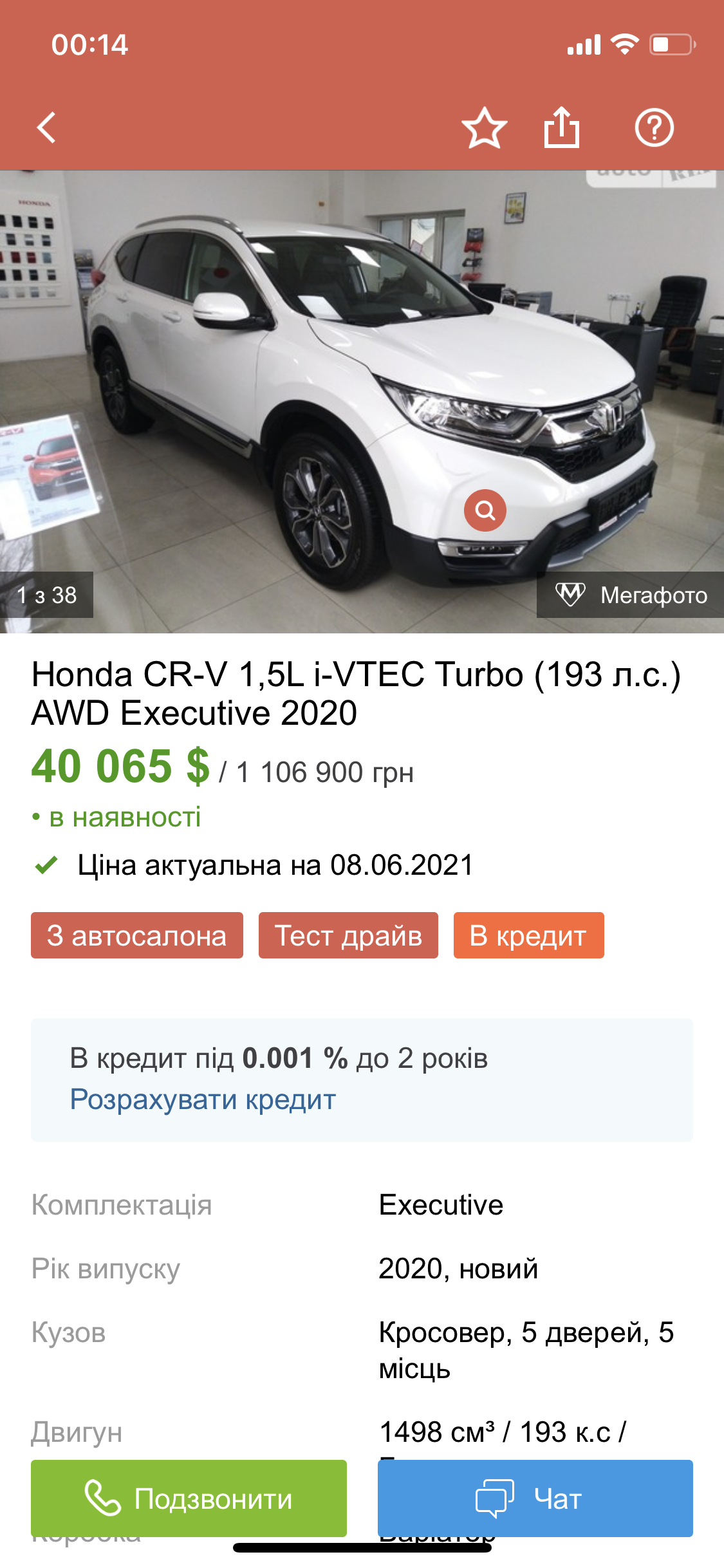Request a Тест драйв
This screenshot has height=1568, width=724.
coord(348,935)
